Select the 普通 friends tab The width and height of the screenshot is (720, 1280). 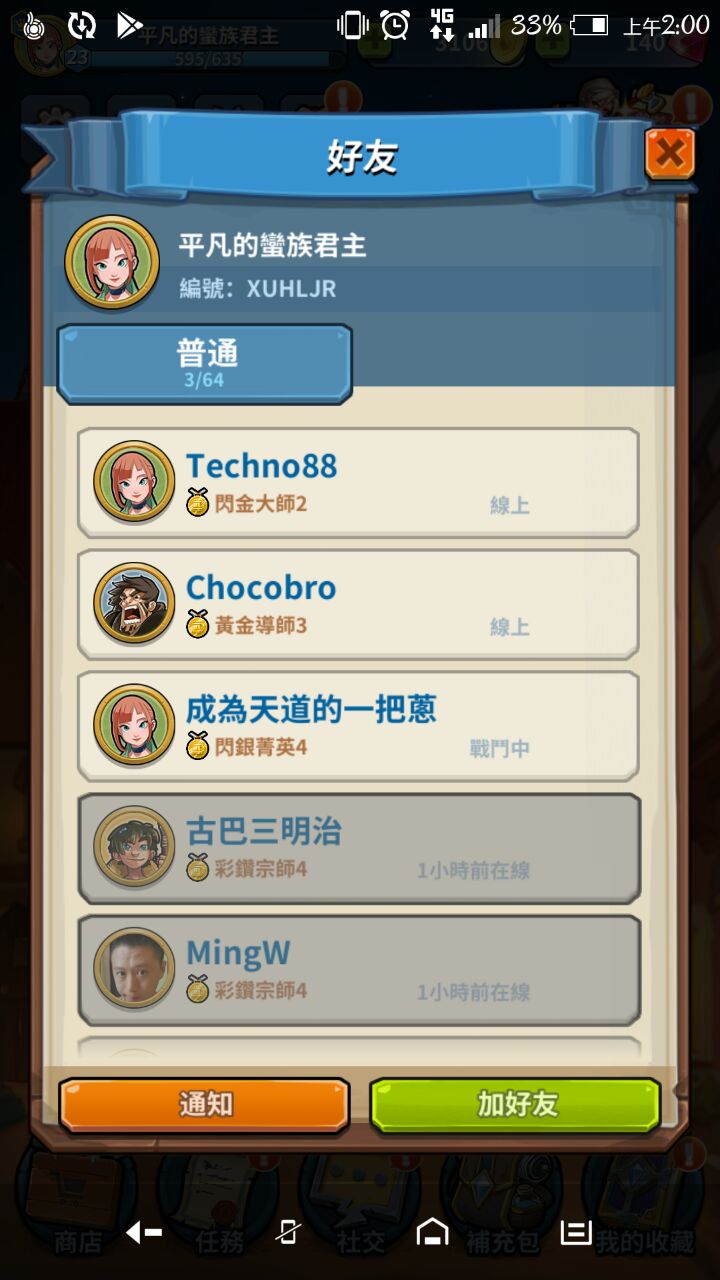pos(205,364)
